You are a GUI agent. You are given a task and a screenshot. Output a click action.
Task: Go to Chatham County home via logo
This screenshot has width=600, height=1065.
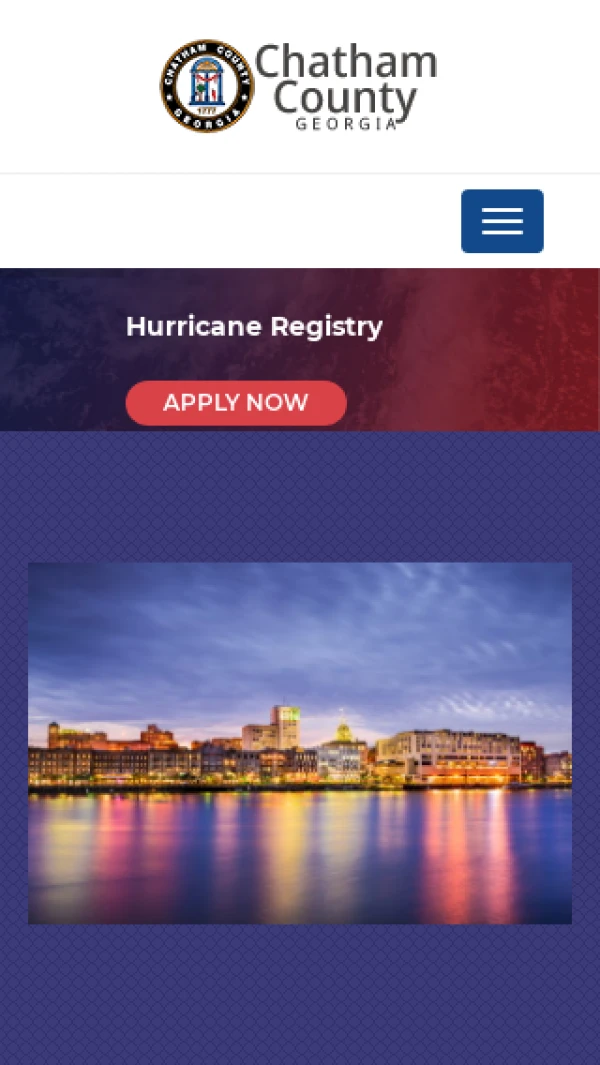pos(299,86)
